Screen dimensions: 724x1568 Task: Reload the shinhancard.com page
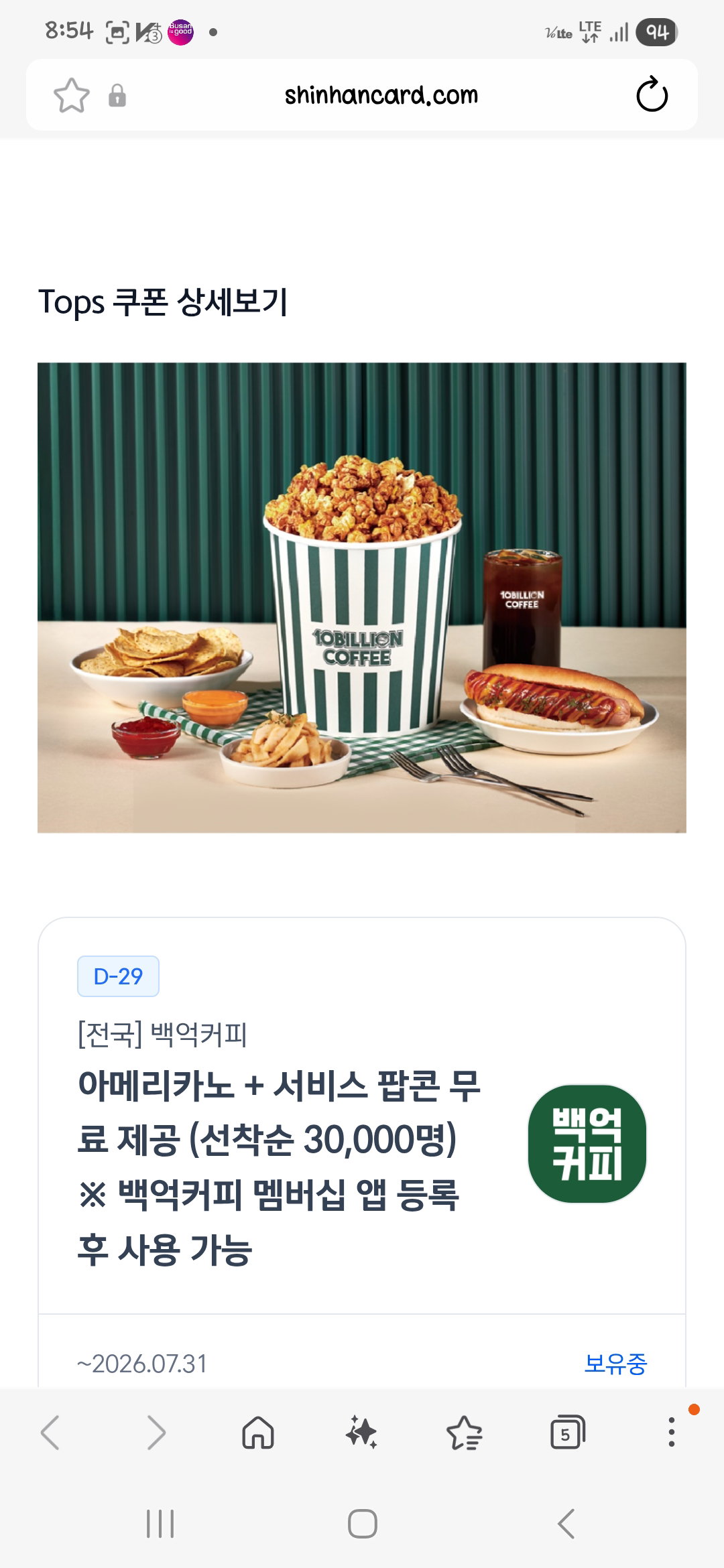[x=652, y=94]
